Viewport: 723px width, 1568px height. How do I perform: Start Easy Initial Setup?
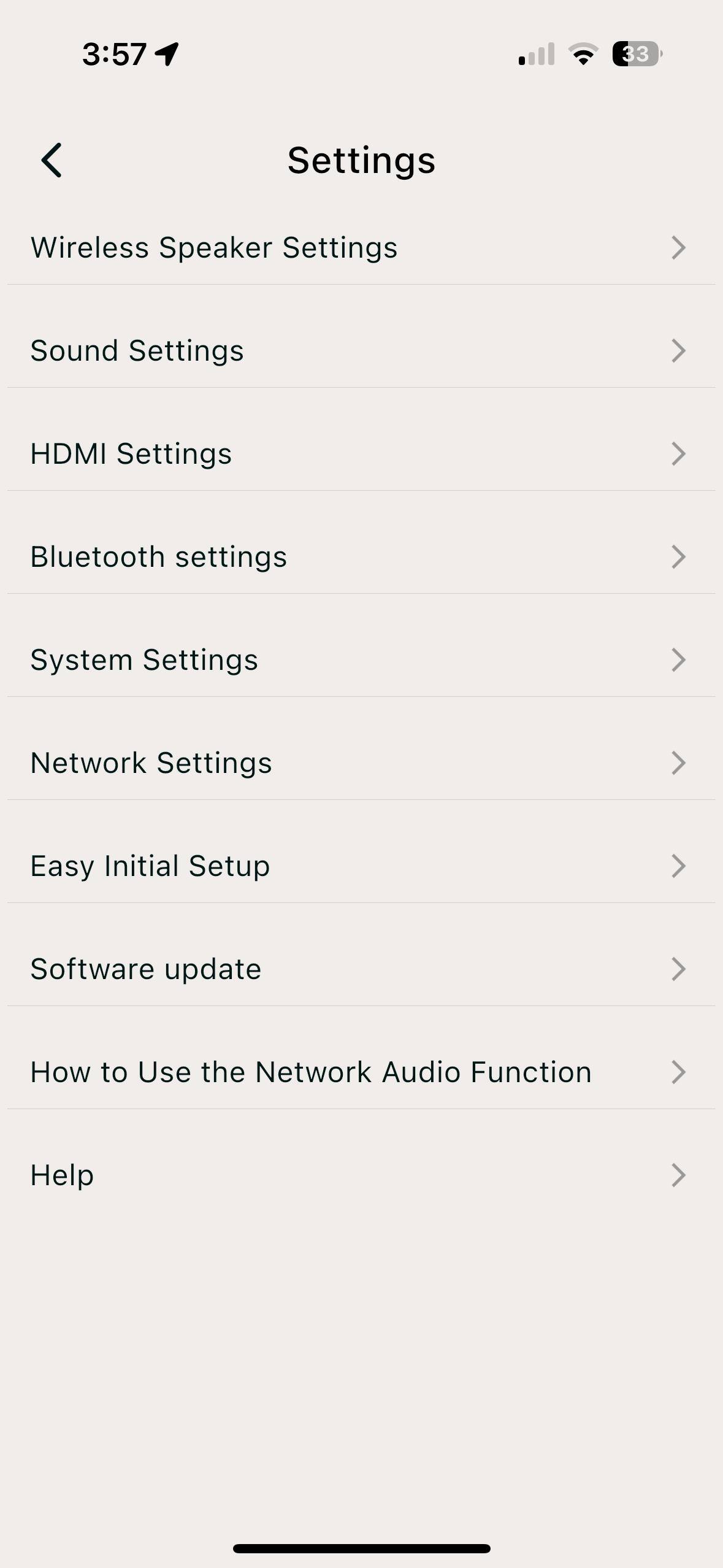tap(361, 866)
